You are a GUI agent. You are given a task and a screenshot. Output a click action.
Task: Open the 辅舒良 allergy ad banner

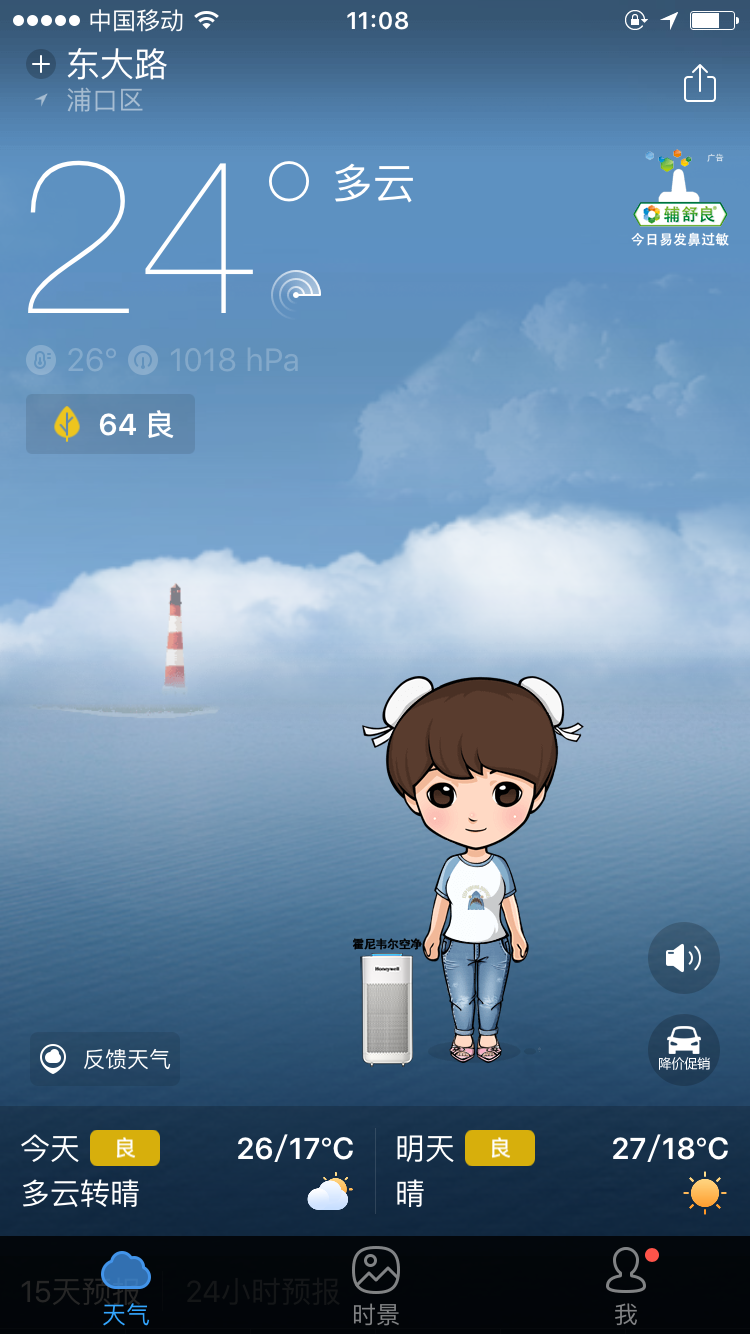(680, 199)
